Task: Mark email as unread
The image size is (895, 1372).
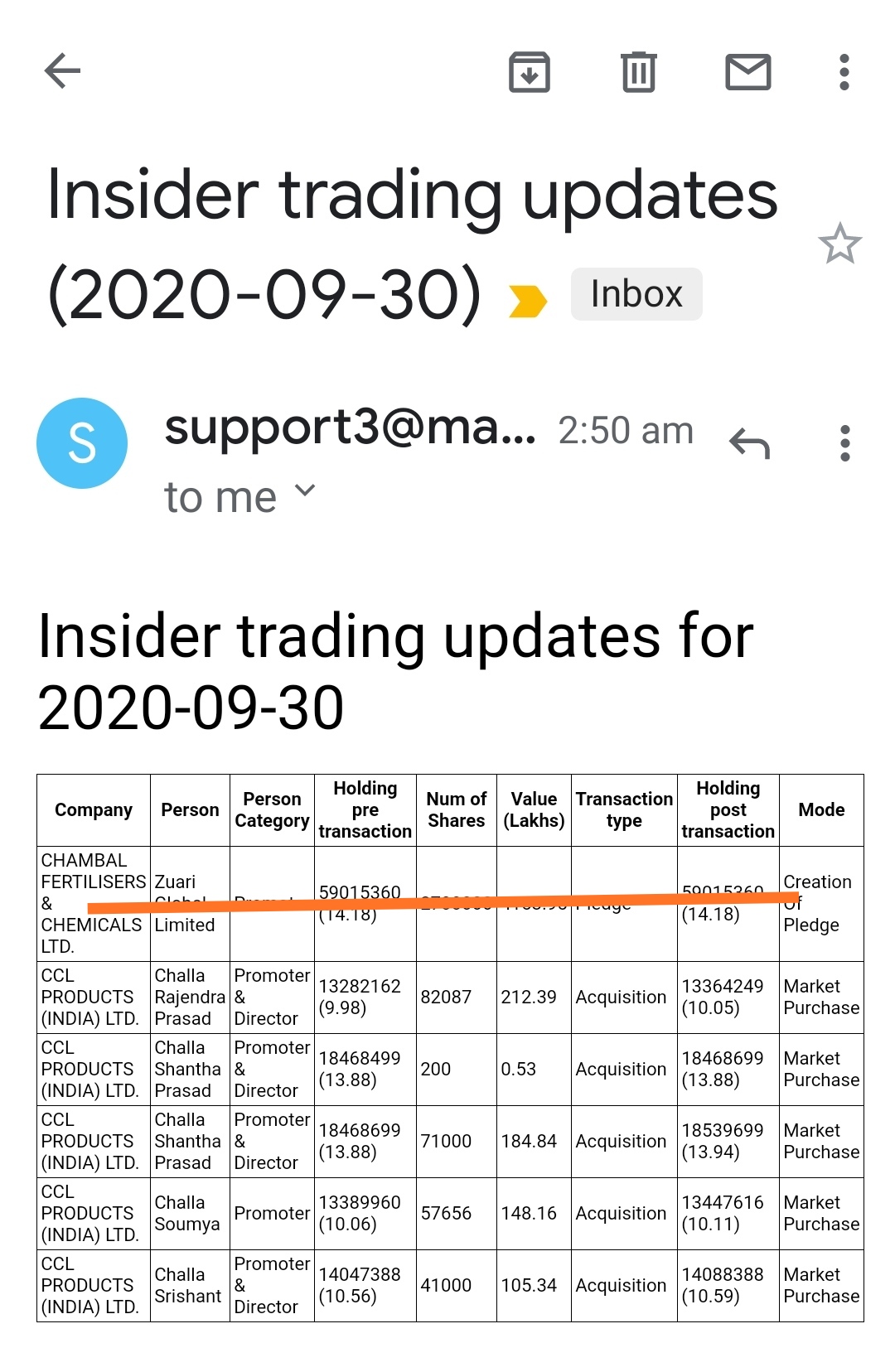Action: coord(747,72)
